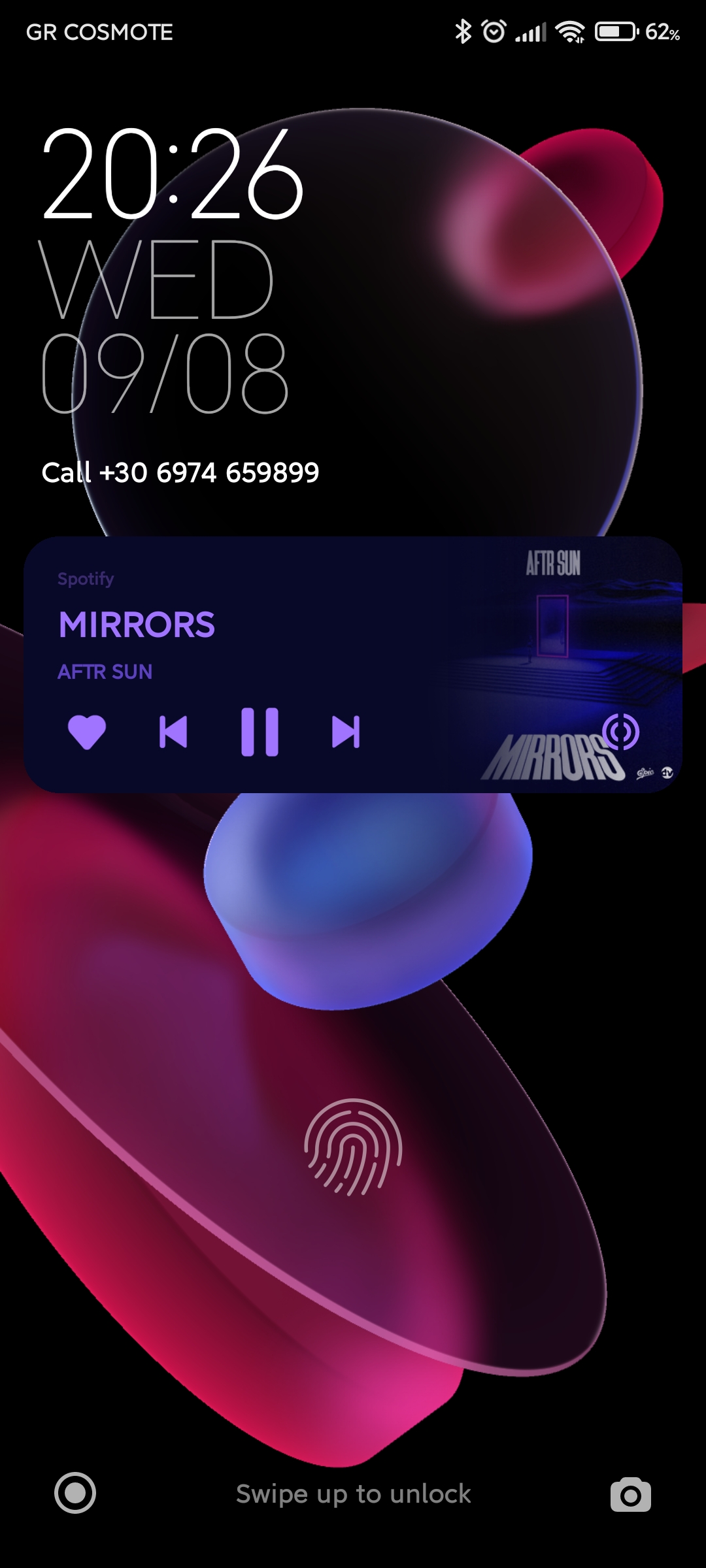Open the audio output device selector

[x=620, y=732]
